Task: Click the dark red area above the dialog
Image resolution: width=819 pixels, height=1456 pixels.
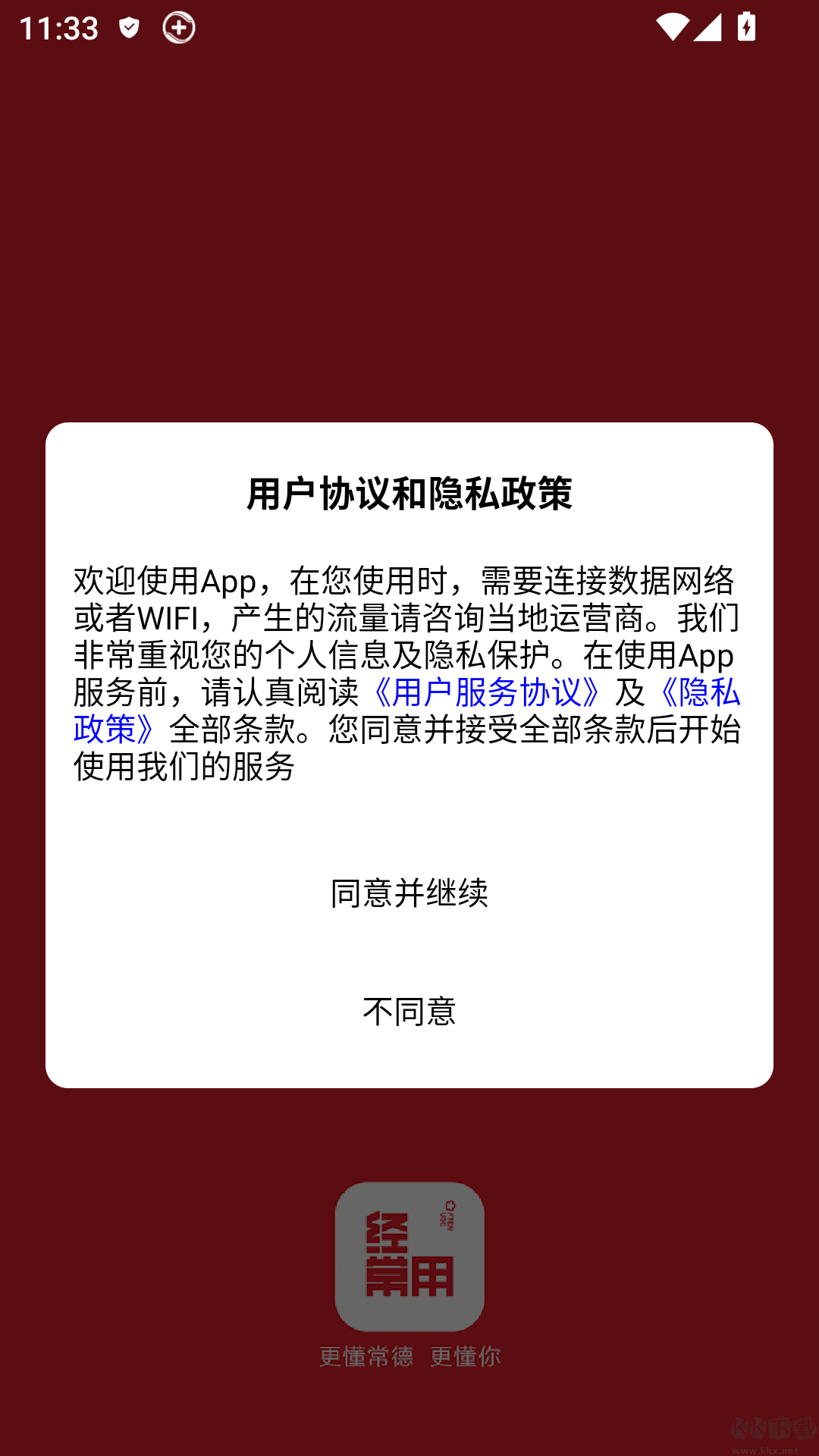Action: (x=409, y=227)
